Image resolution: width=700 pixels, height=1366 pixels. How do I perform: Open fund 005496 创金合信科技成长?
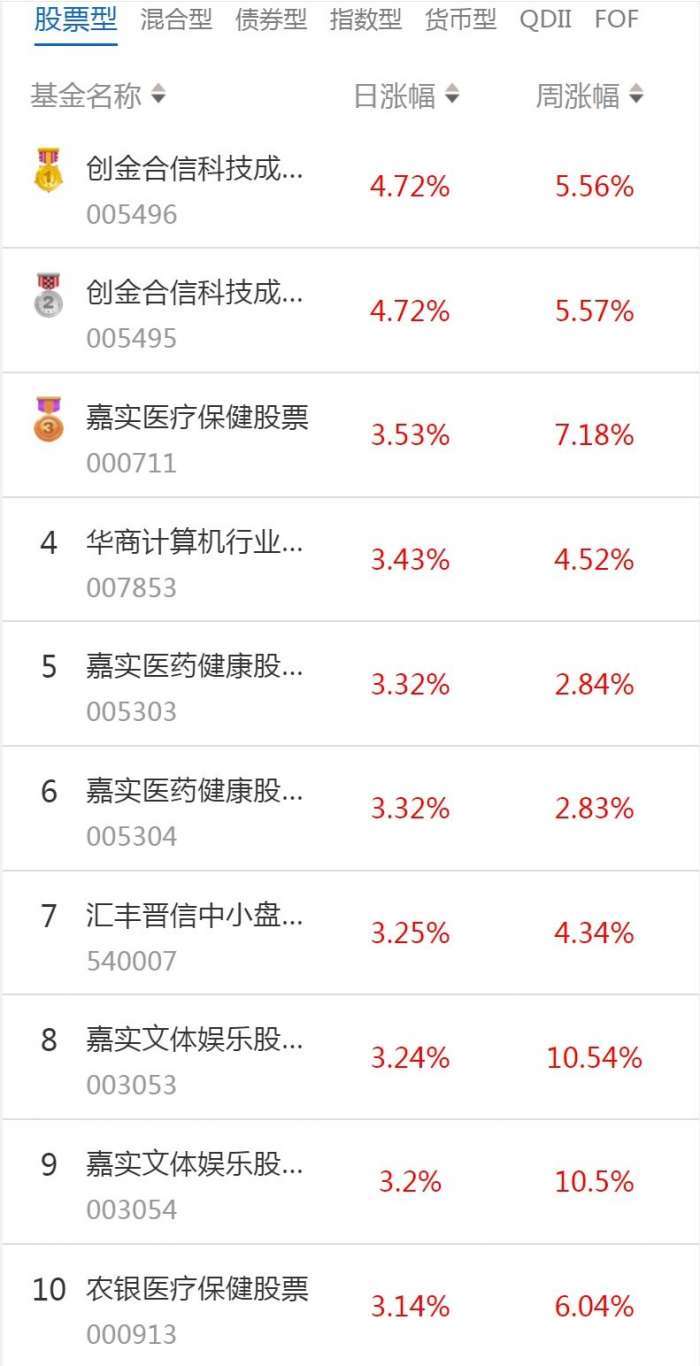pos(195,186)
